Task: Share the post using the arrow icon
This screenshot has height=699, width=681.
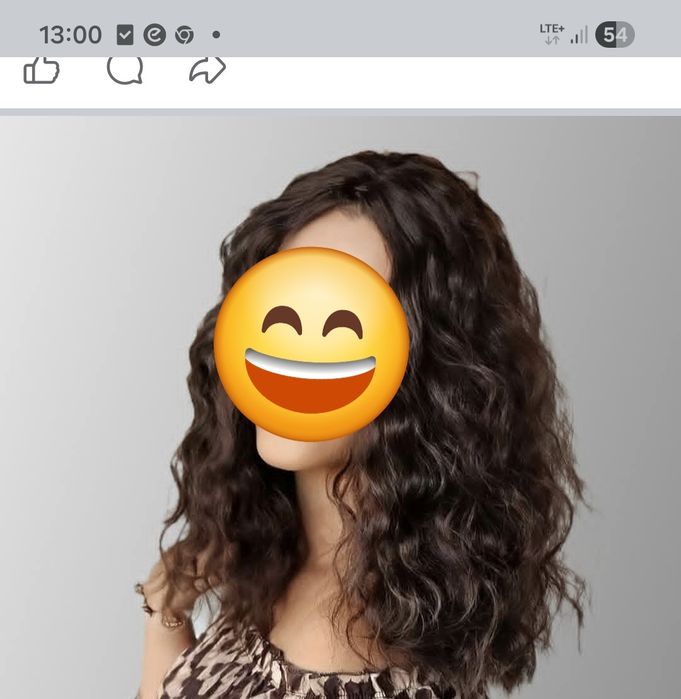Action: (207, 70)
